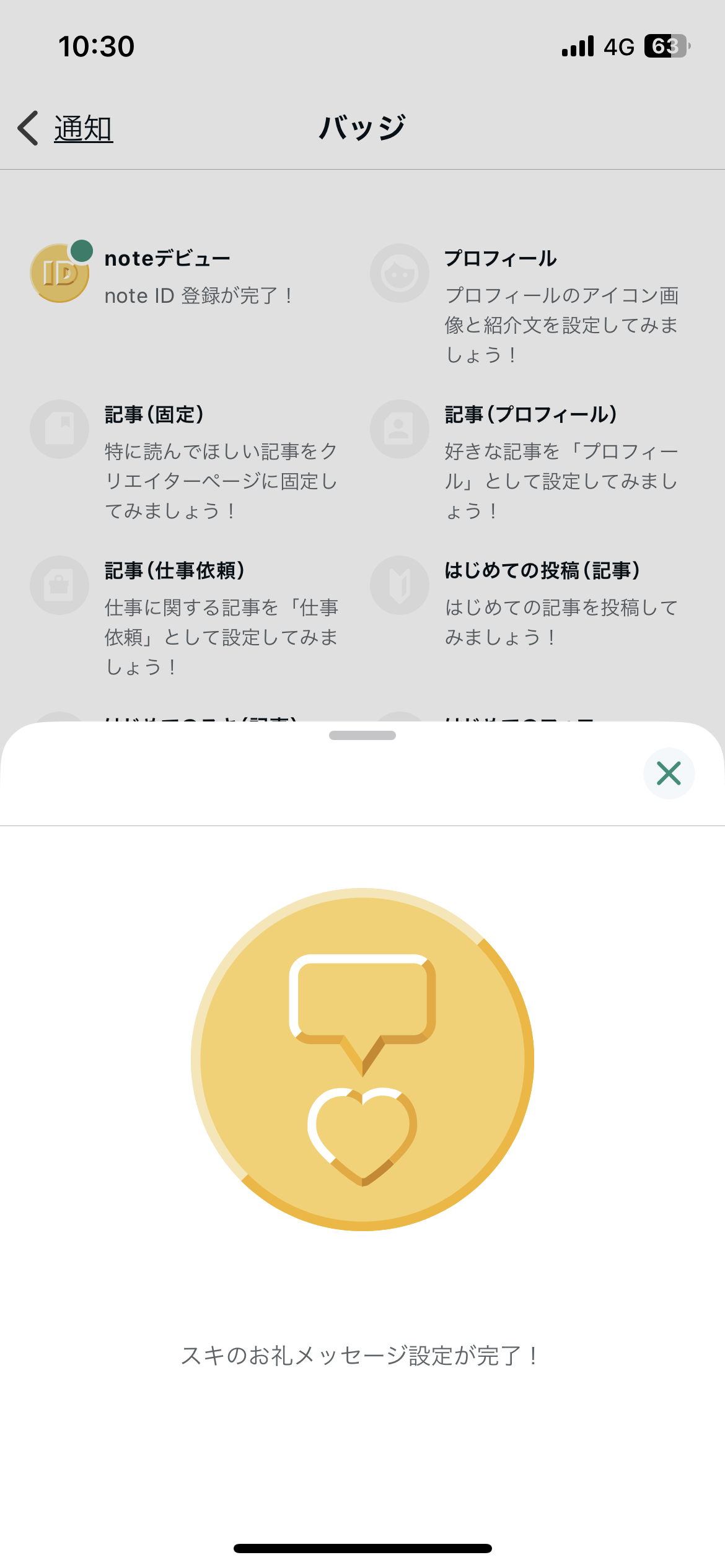This screenshot has width=725, height=1568.
Task: Tap the はじめての投稿(記事) badge
Action: click(400, 585)
